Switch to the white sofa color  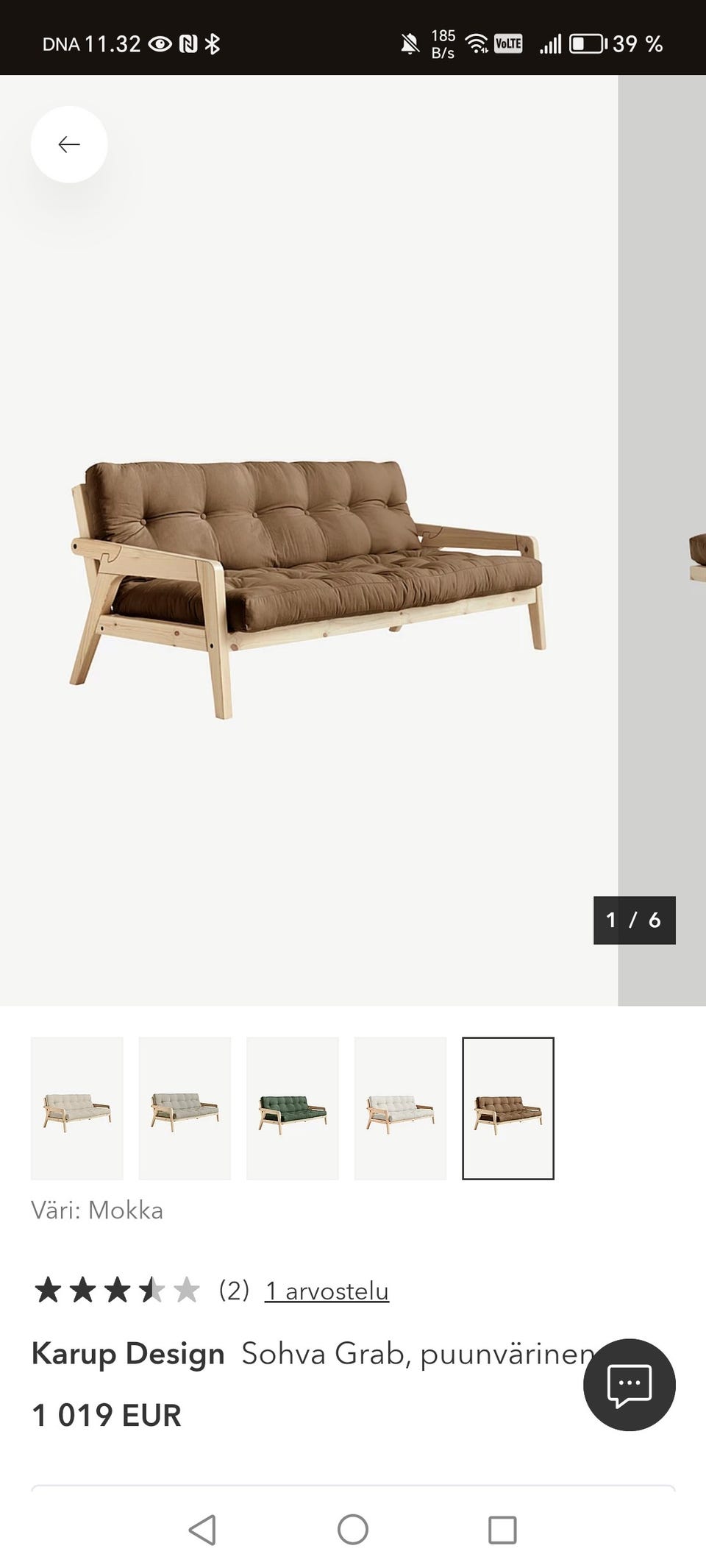pos(400,1108)
